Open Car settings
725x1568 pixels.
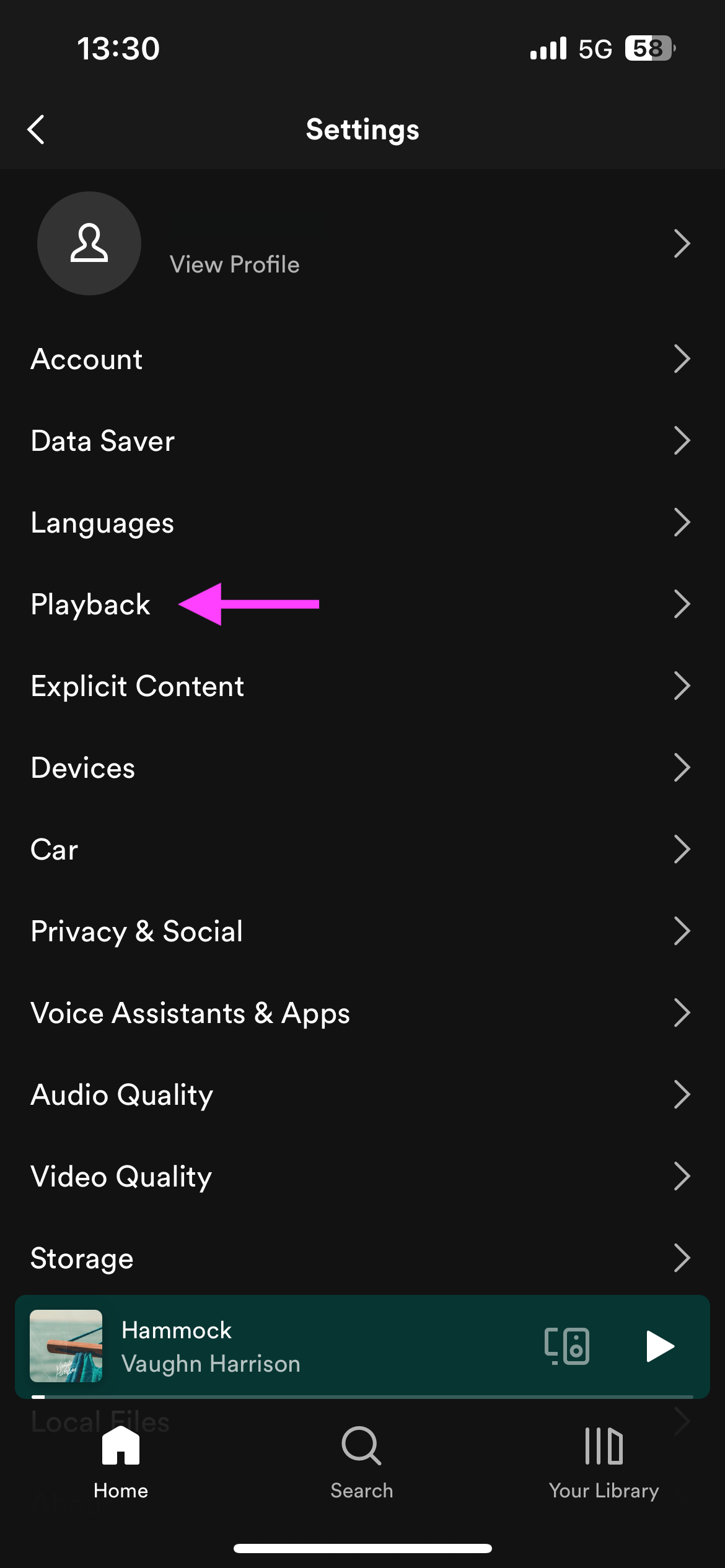pos(362,850)
